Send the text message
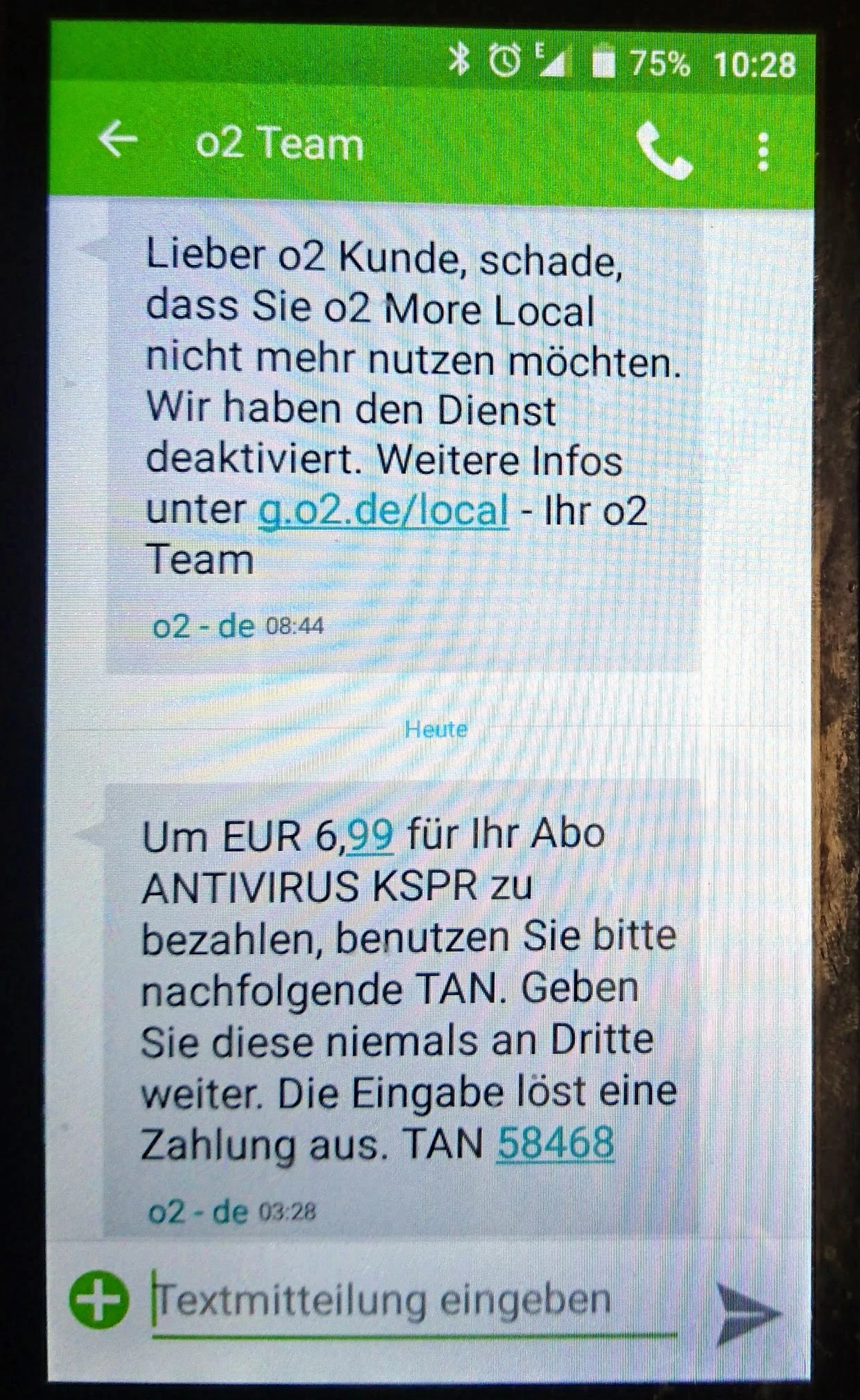 (747, 1313)
